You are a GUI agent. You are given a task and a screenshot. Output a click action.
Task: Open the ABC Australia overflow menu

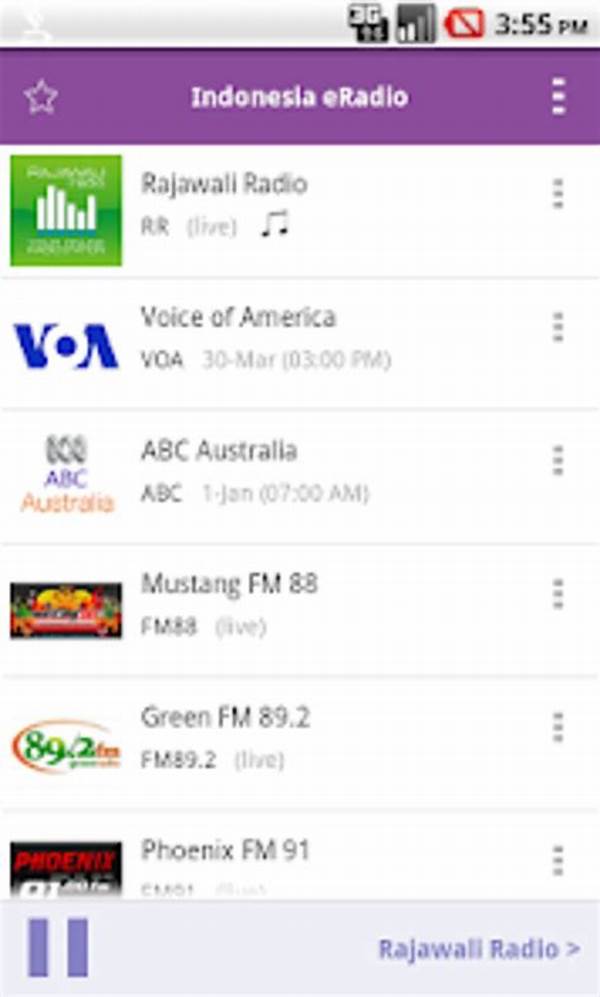click(558, 461)
